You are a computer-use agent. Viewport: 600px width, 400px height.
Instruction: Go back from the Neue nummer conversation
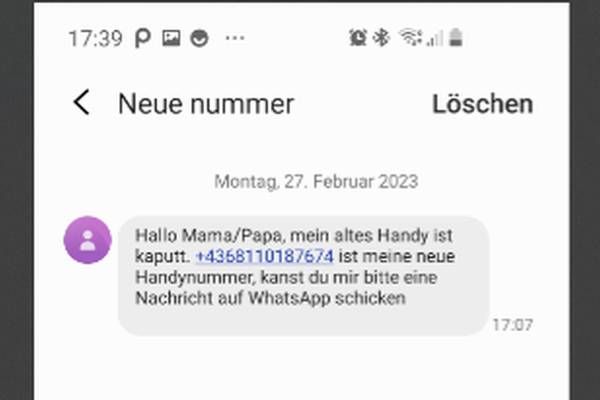click(81, 103)
